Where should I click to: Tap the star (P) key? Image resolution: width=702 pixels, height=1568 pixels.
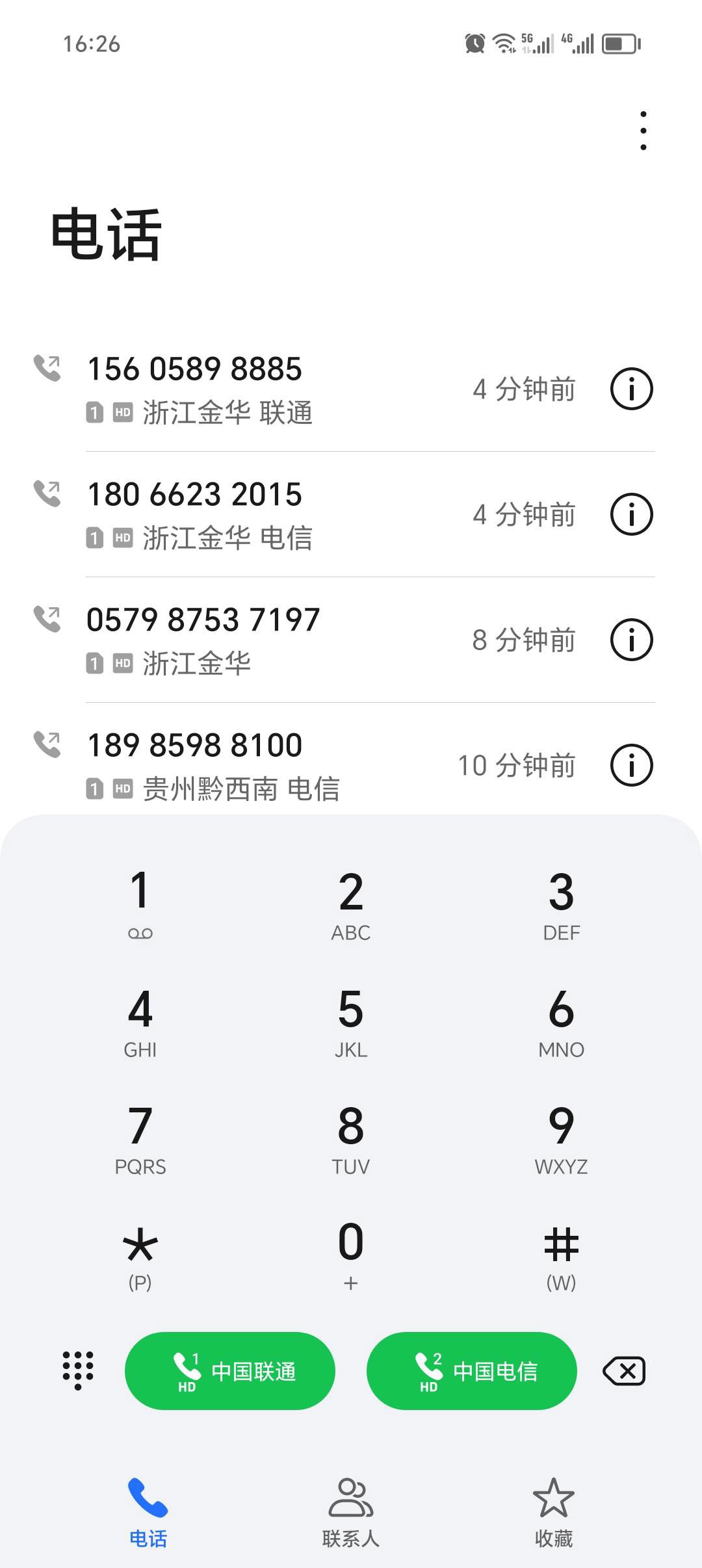pyautogui.click(x=140, y=1255)
